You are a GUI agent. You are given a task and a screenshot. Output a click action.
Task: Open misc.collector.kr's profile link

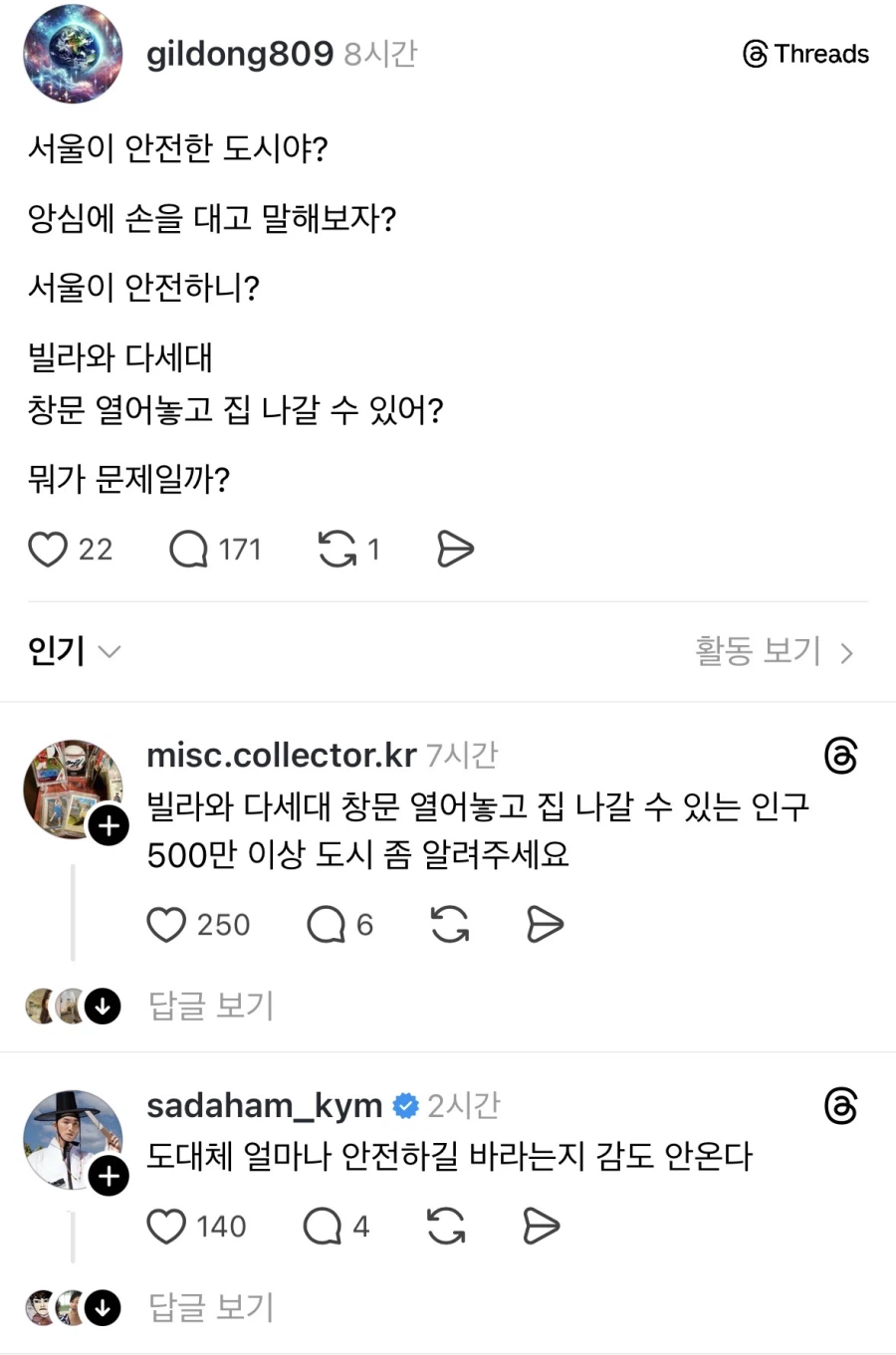click(x=282, y=755)
